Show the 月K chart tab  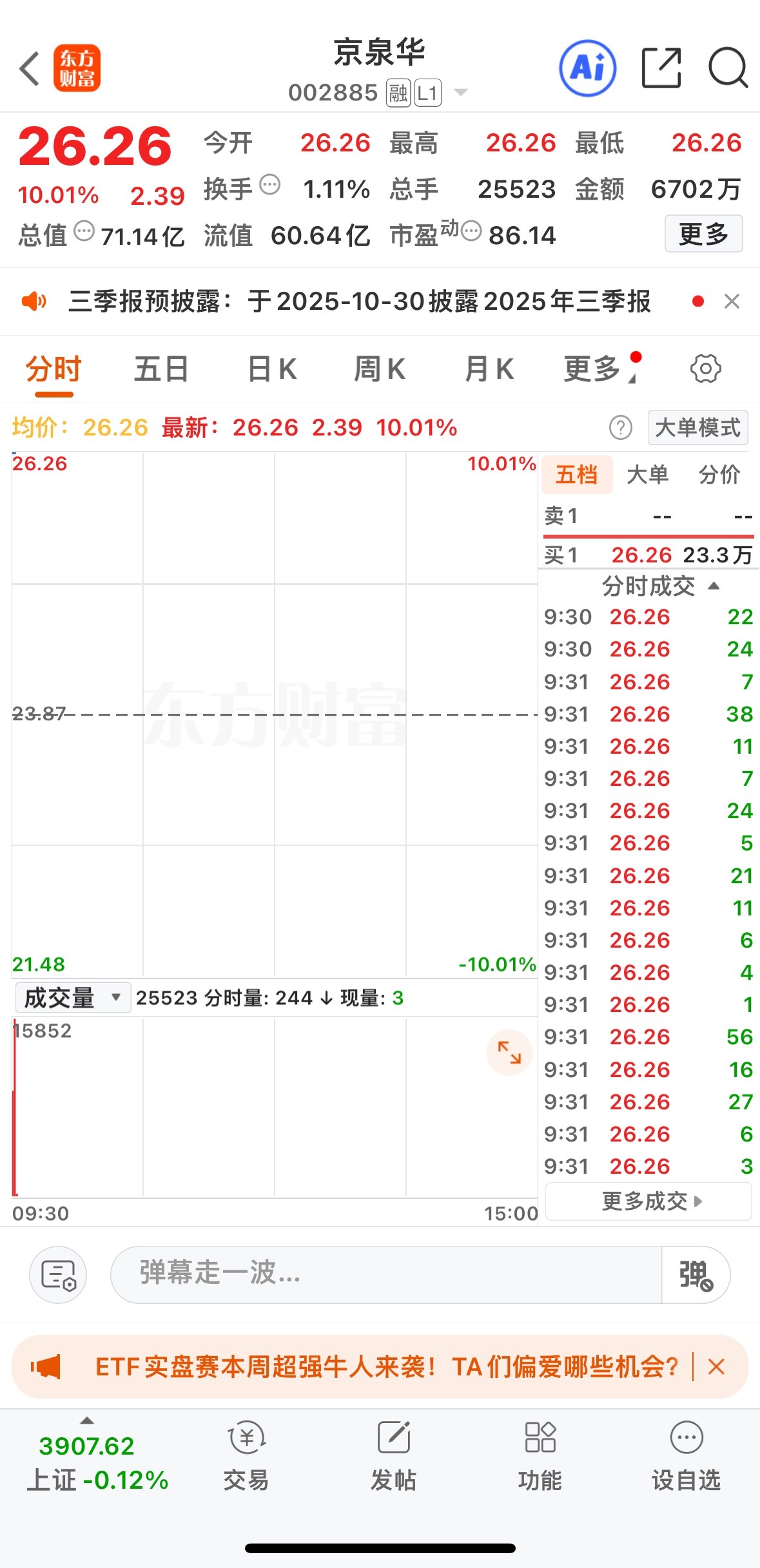click(489, 370)
